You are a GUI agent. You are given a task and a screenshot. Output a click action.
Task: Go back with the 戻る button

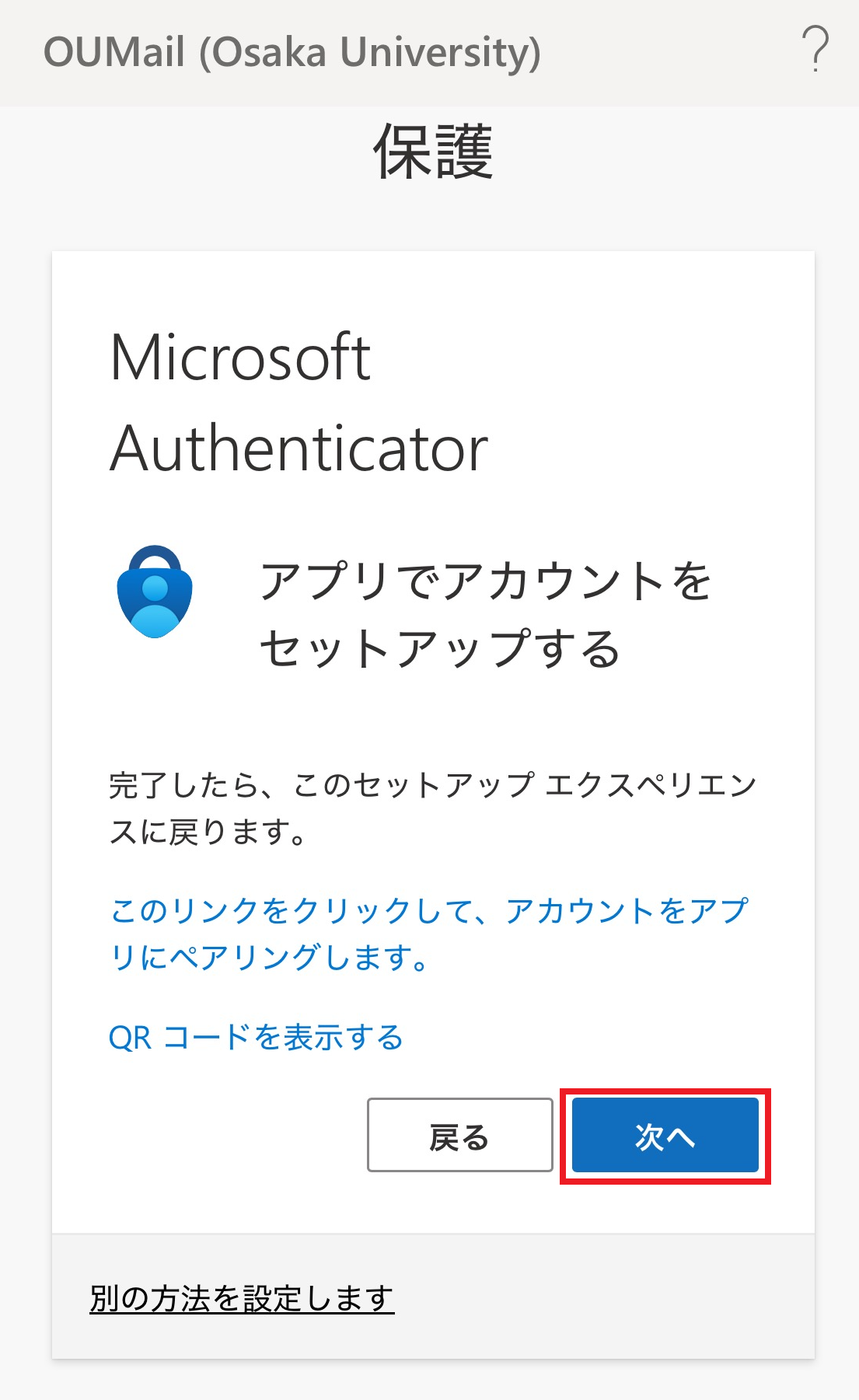click(x=459, y=1135)
